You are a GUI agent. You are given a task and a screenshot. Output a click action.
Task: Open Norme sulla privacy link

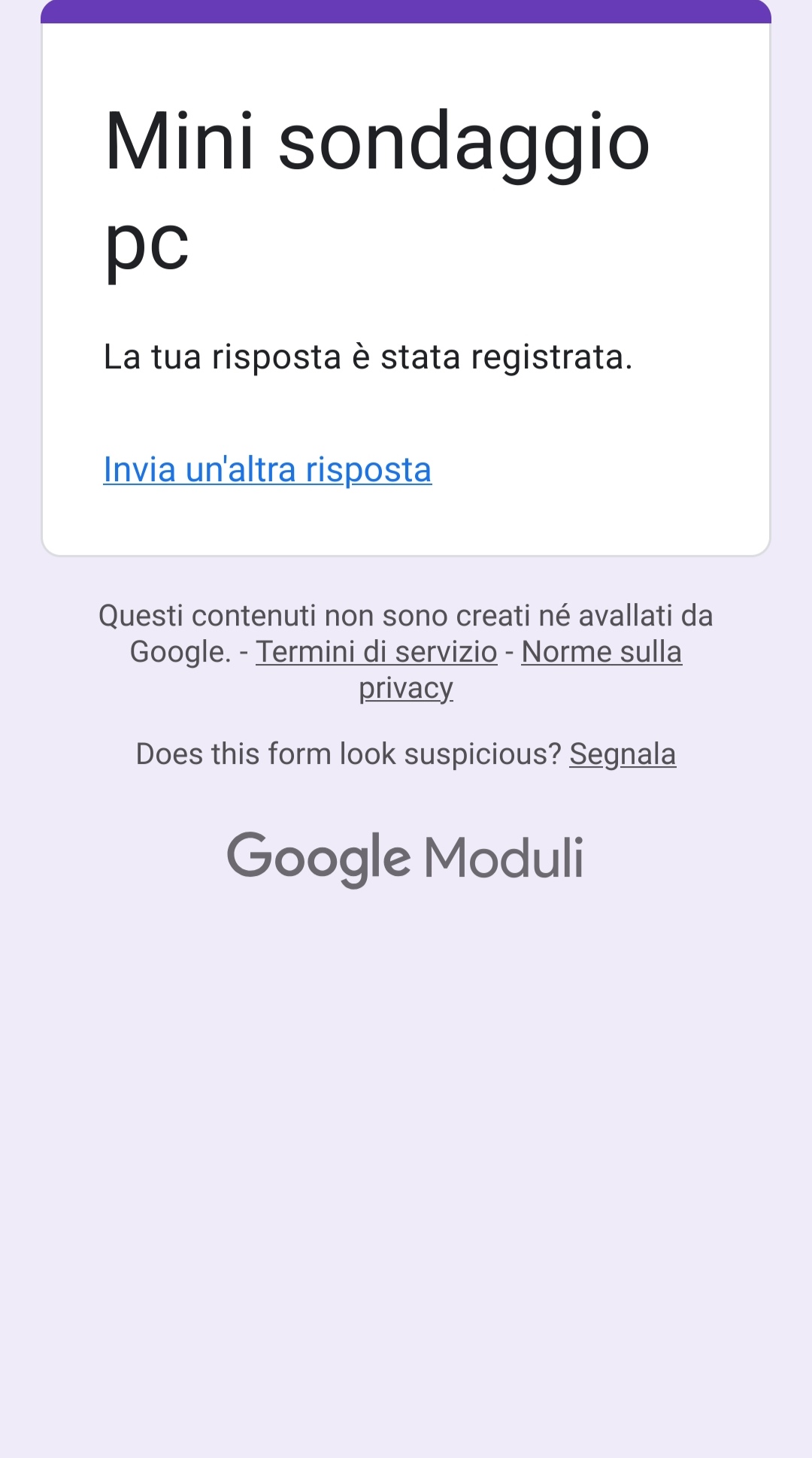point(601,653)
